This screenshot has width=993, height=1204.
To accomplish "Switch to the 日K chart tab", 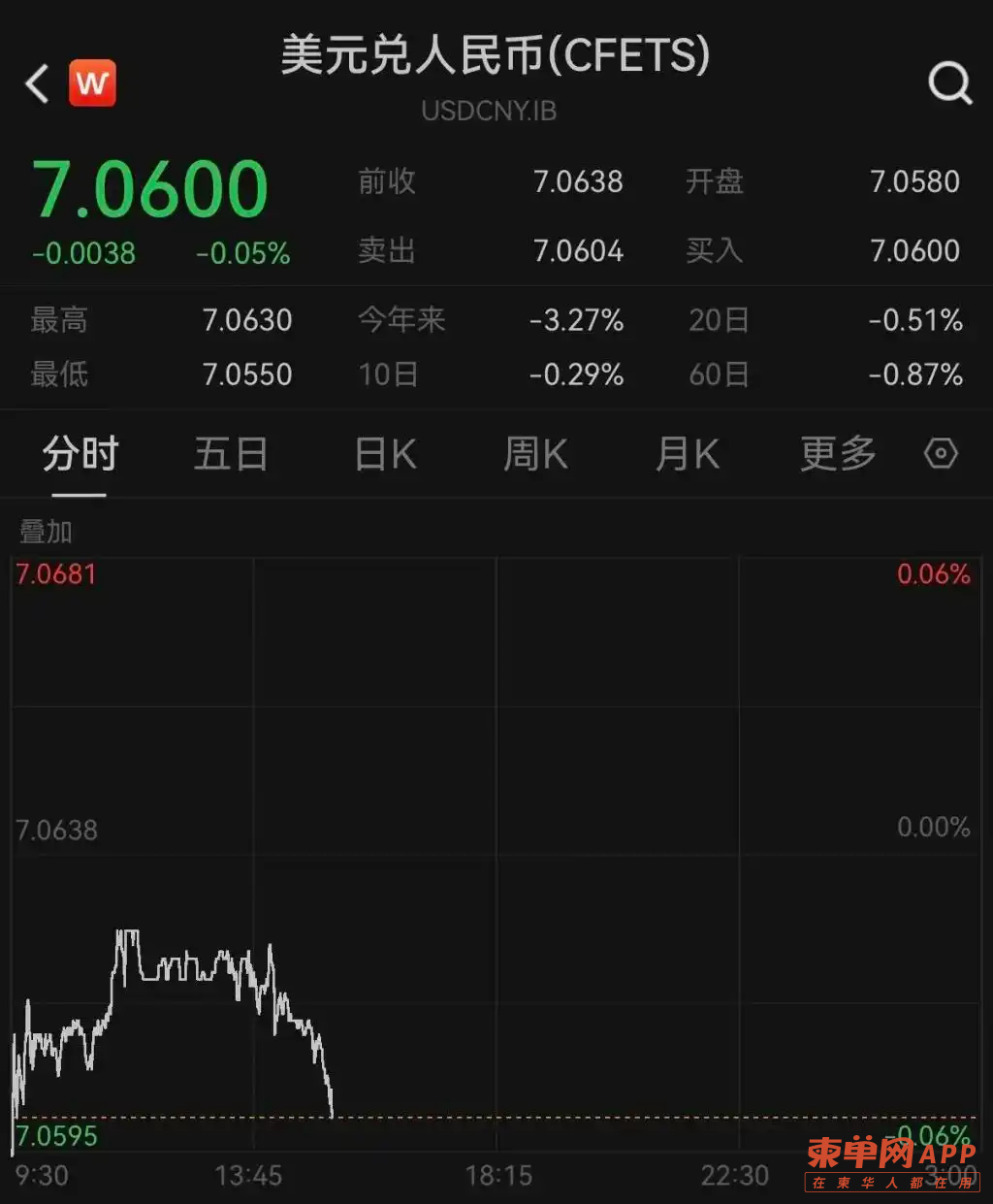I will 385,454.
